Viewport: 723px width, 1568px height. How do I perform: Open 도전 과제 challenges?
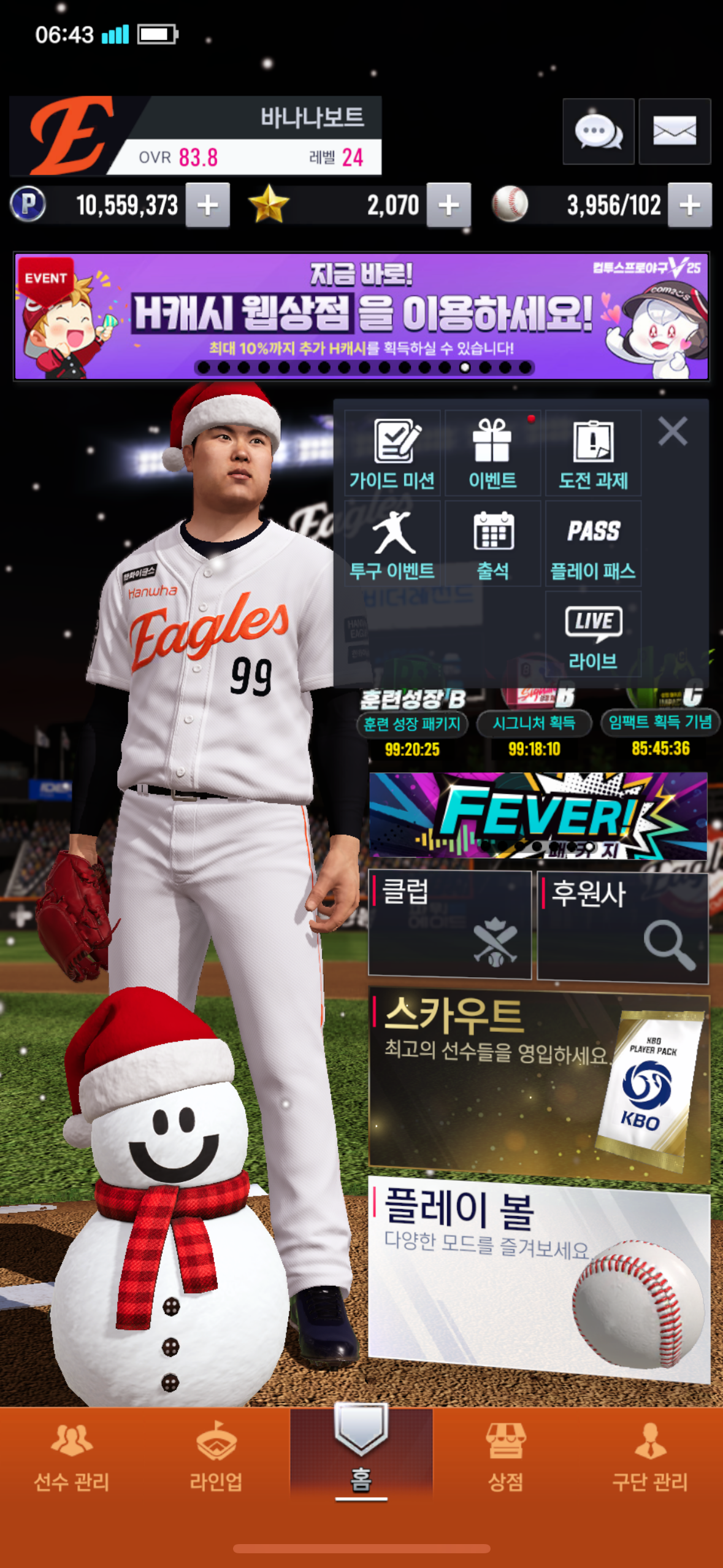[593, 454]
